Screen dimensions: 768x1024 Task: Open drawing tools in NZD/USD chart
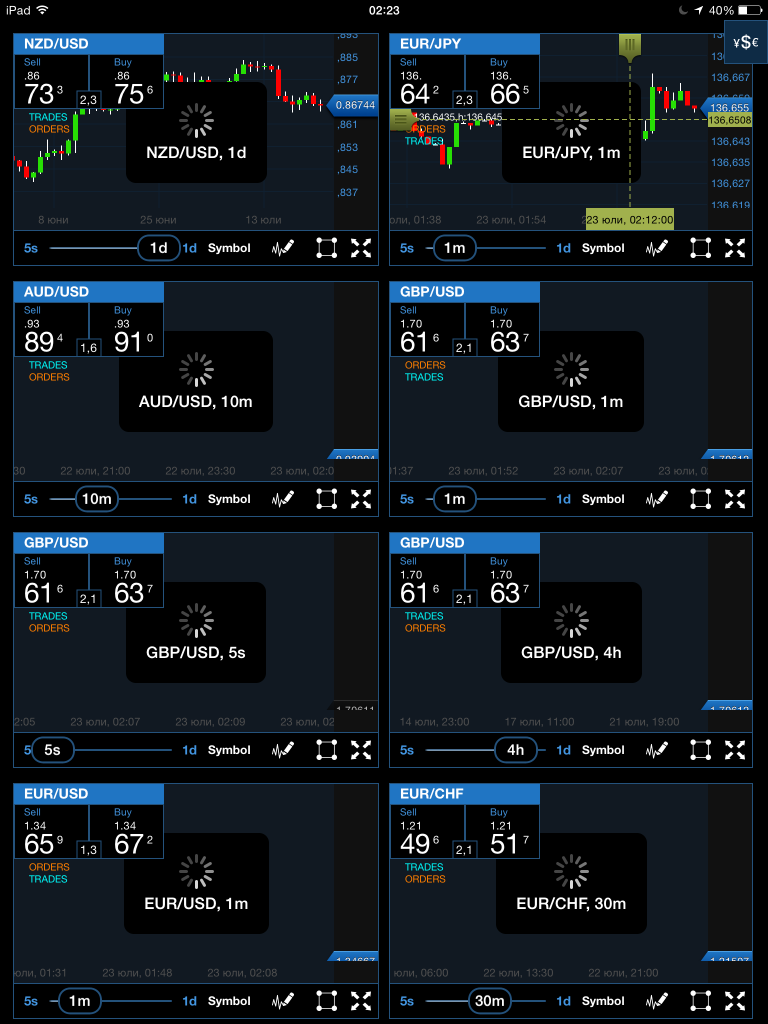pos(283,248)
